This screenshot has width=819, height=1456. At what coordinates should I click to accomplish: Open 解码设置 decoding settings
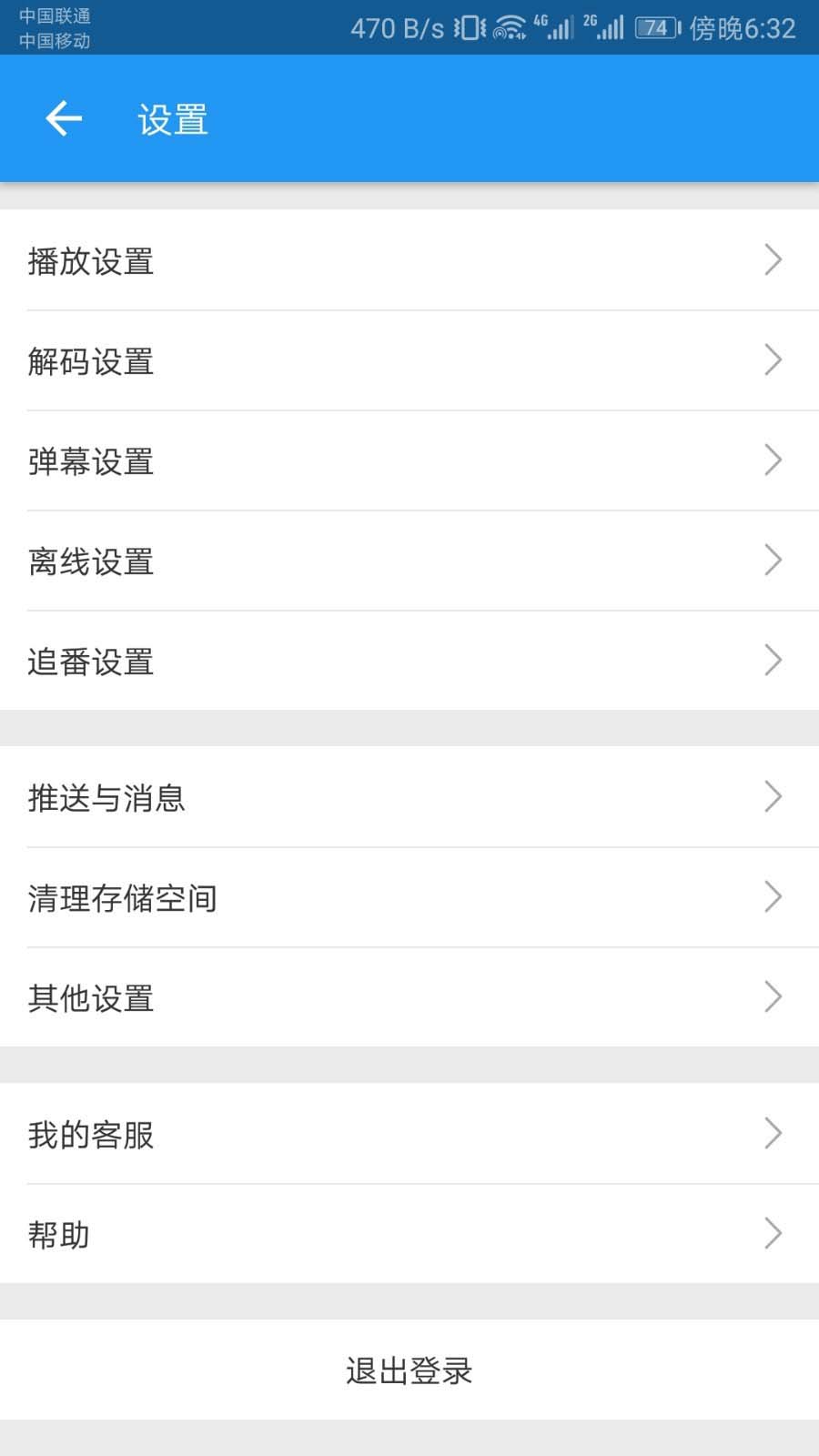(x=409, y=361)
